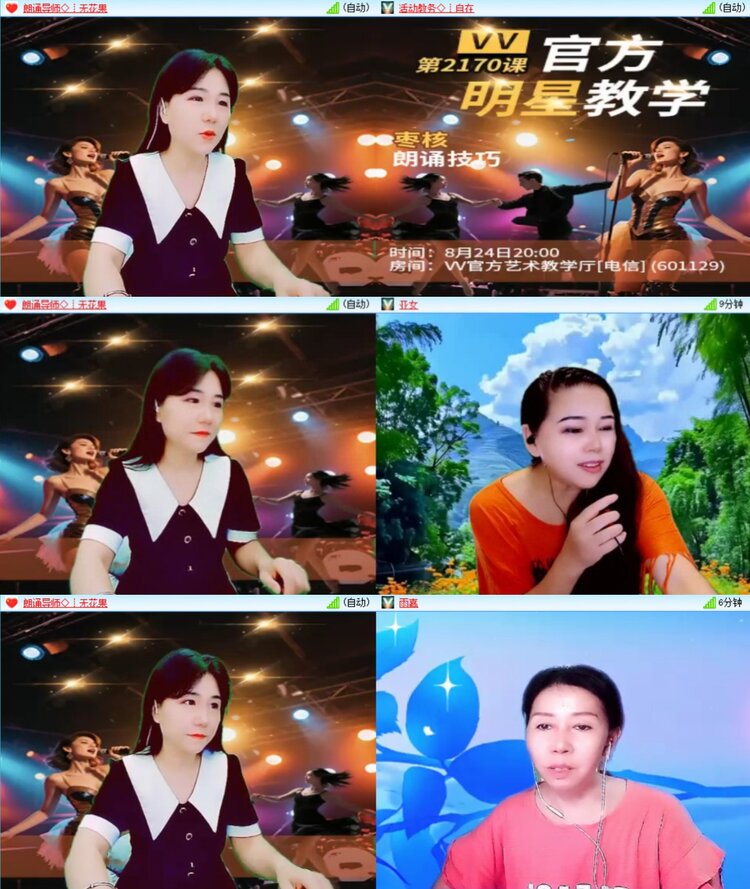Click the yellow V badge beside 活动教务◇丨自在
Viewport: 750px width, 889px height.
pyautogui.click(x=385, y=8)
